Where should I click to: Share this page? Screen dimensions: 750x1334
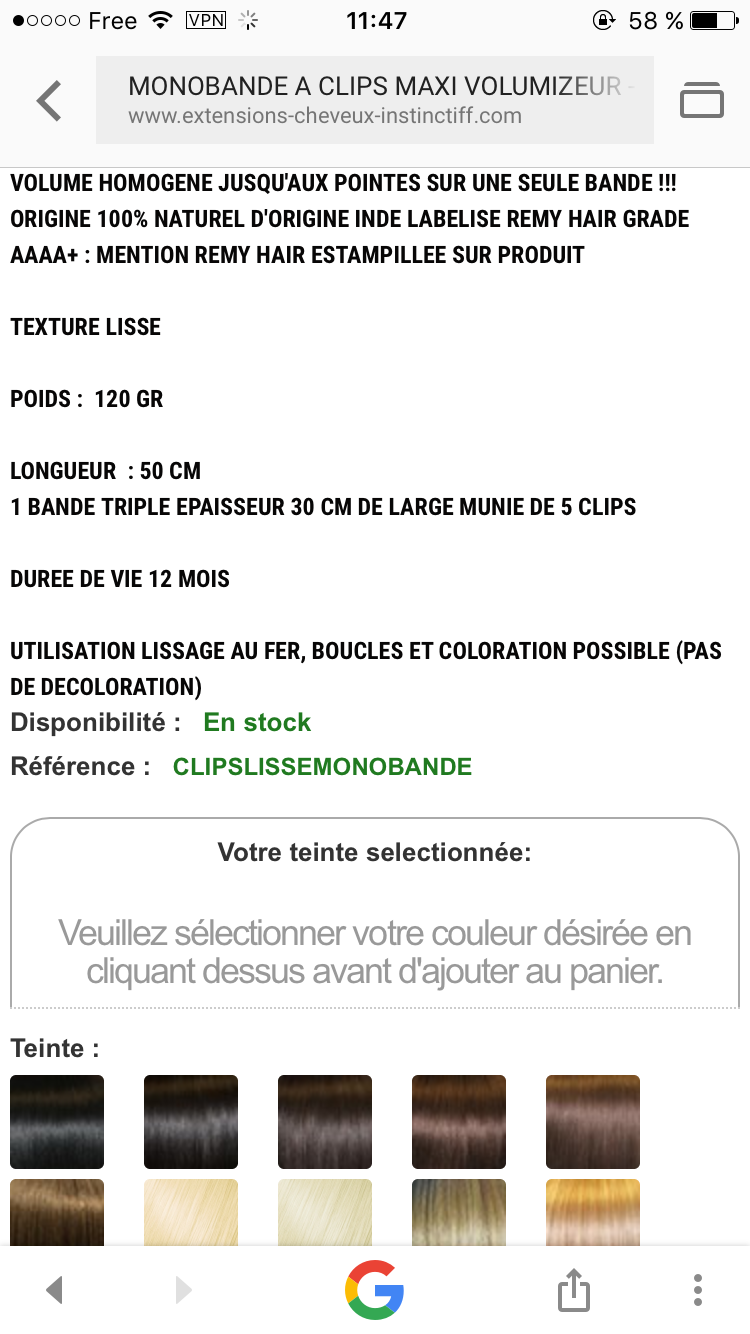574,1290
